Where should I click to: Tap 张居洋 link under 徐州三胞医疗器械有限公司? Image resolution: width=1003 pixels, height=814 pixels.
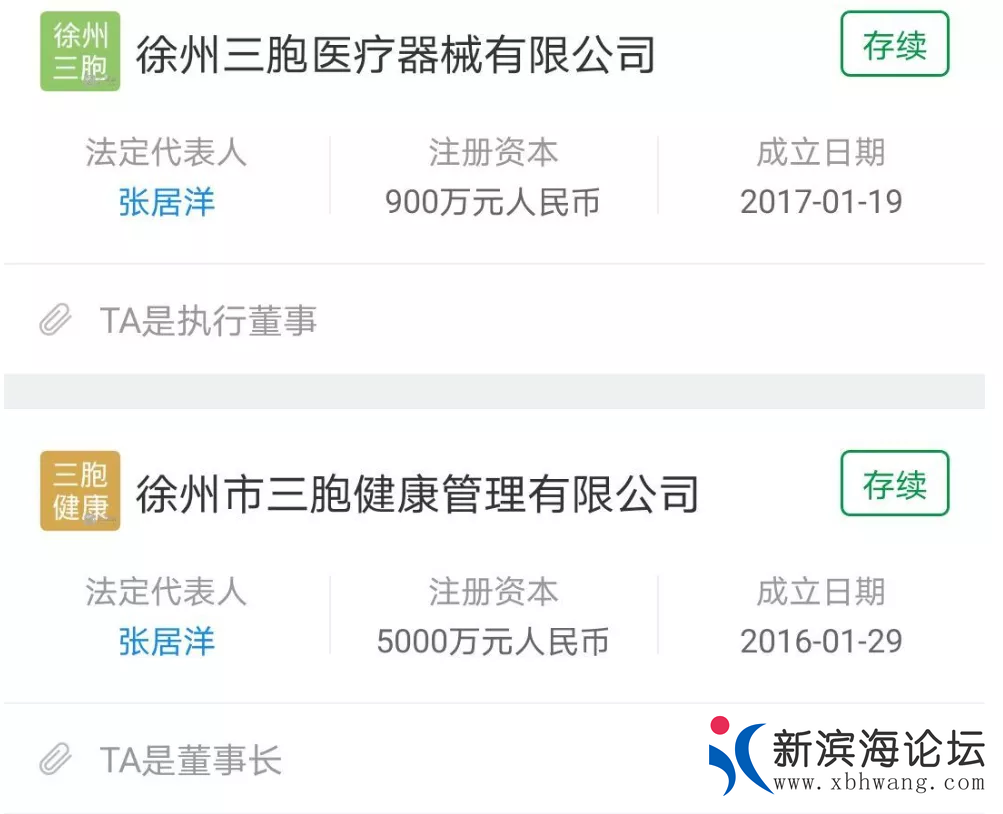click(x=166, y=202)
